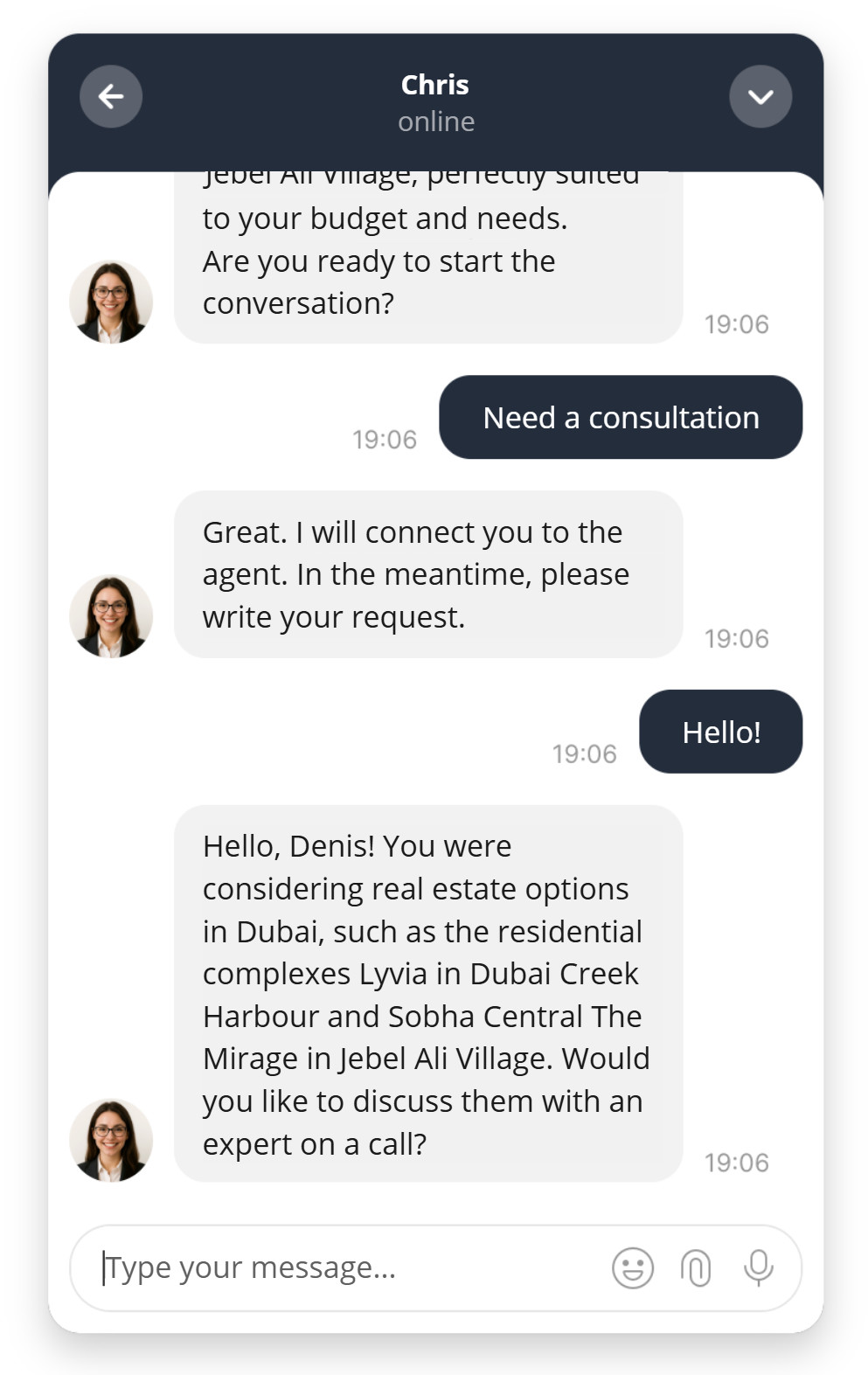
Task: Select the microphone voice message icon
Action: (759, 1267)
